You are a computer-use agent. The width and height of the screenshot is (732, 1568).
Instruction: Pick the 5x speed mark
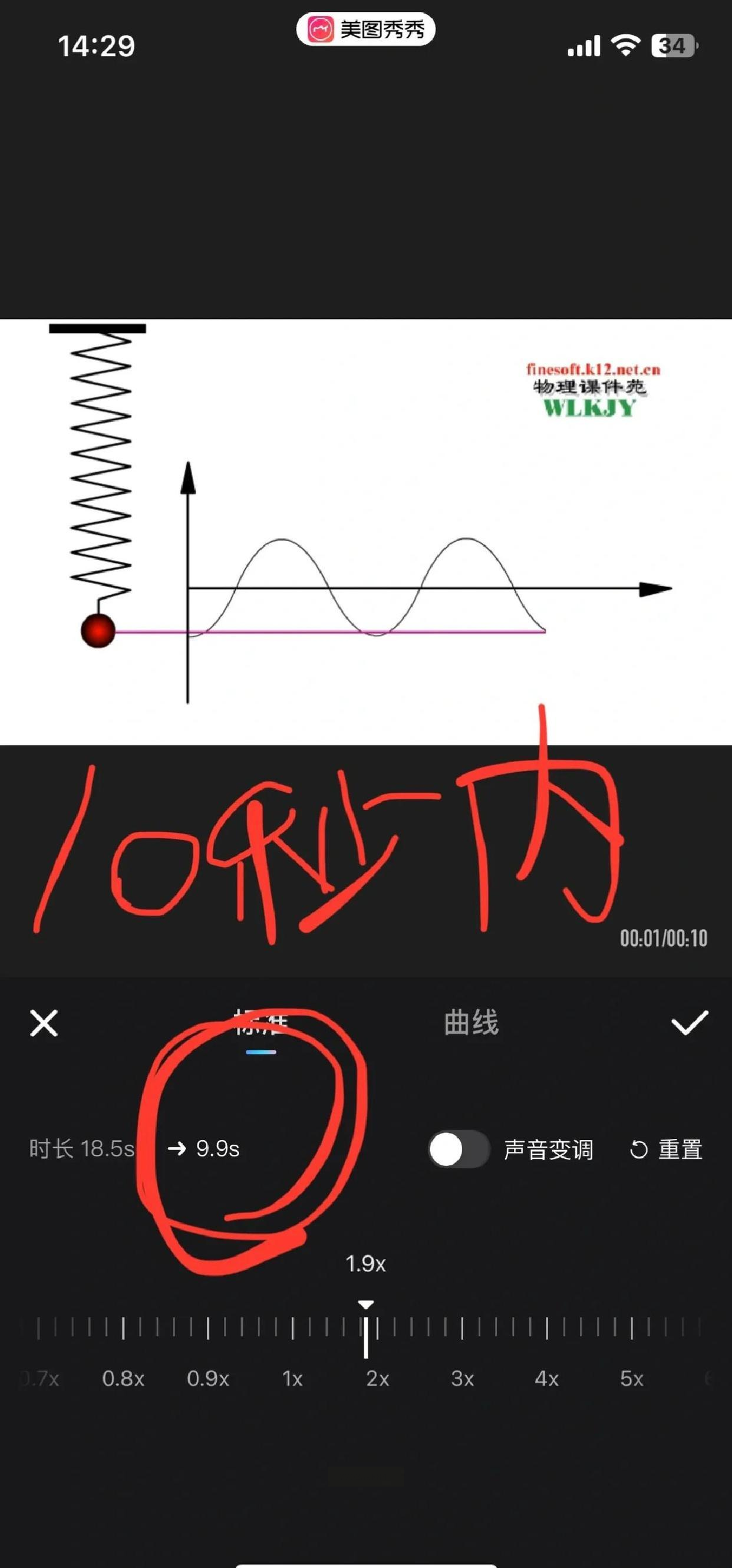[632, 1329]
